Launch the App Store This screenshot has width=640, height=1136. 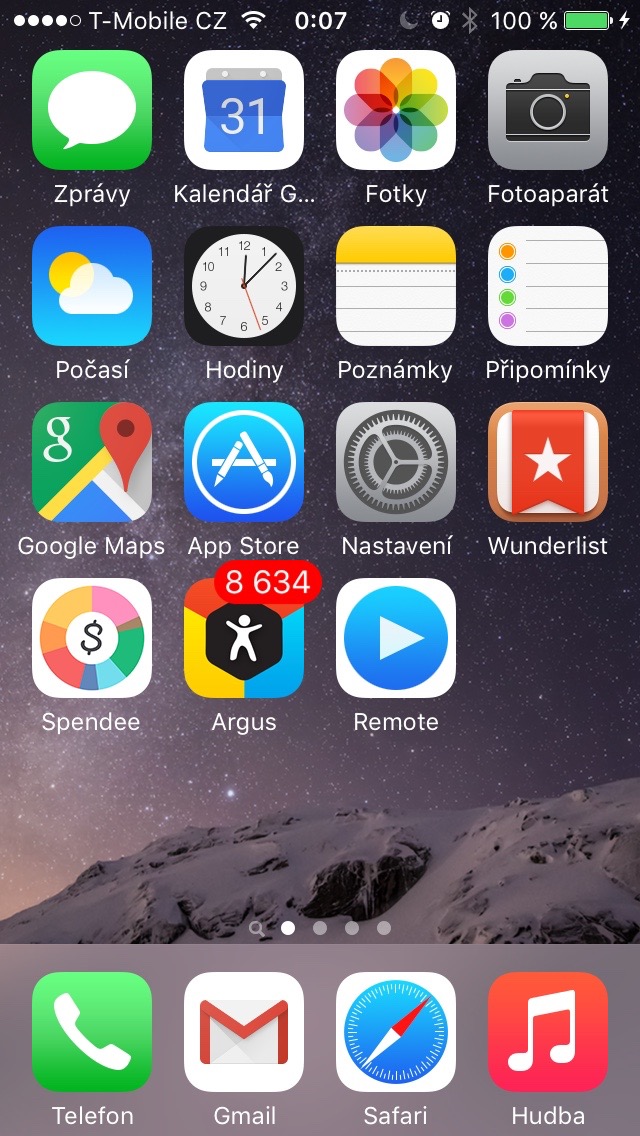click(244, 462)
